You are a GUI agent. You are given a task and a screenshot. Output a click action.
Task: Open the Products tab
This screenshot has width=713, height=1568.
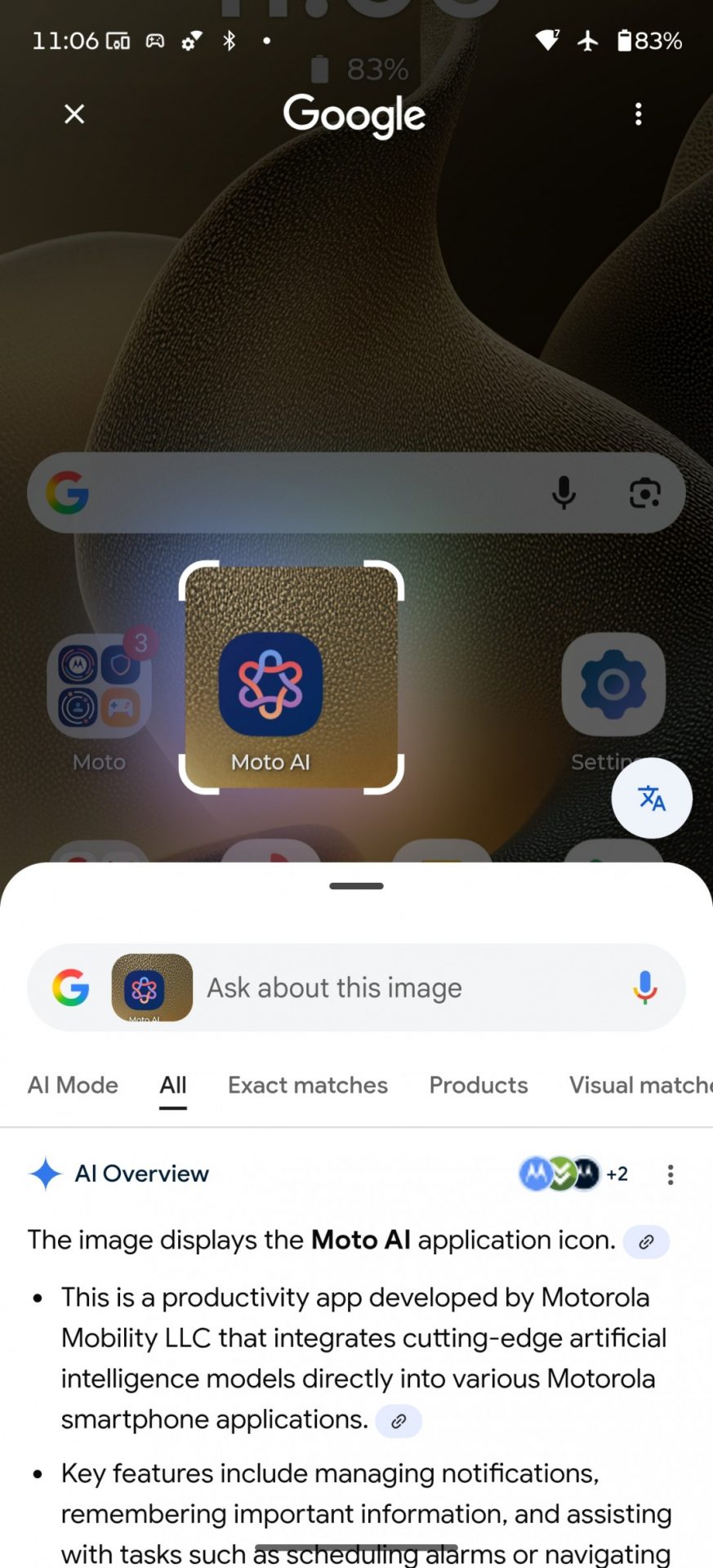pos(479,1085)
